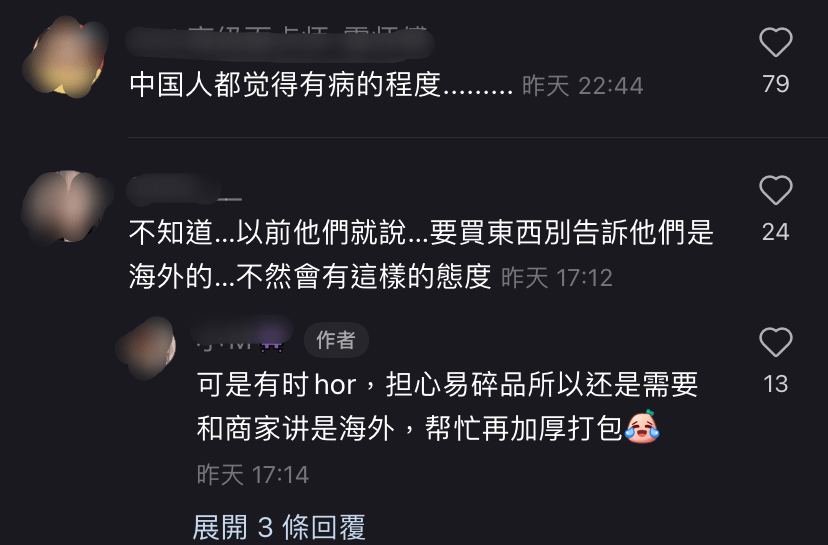Like the comment starting 不知道...以前他們就說
This screenshot has width=828, height=545.
[775, 191]
